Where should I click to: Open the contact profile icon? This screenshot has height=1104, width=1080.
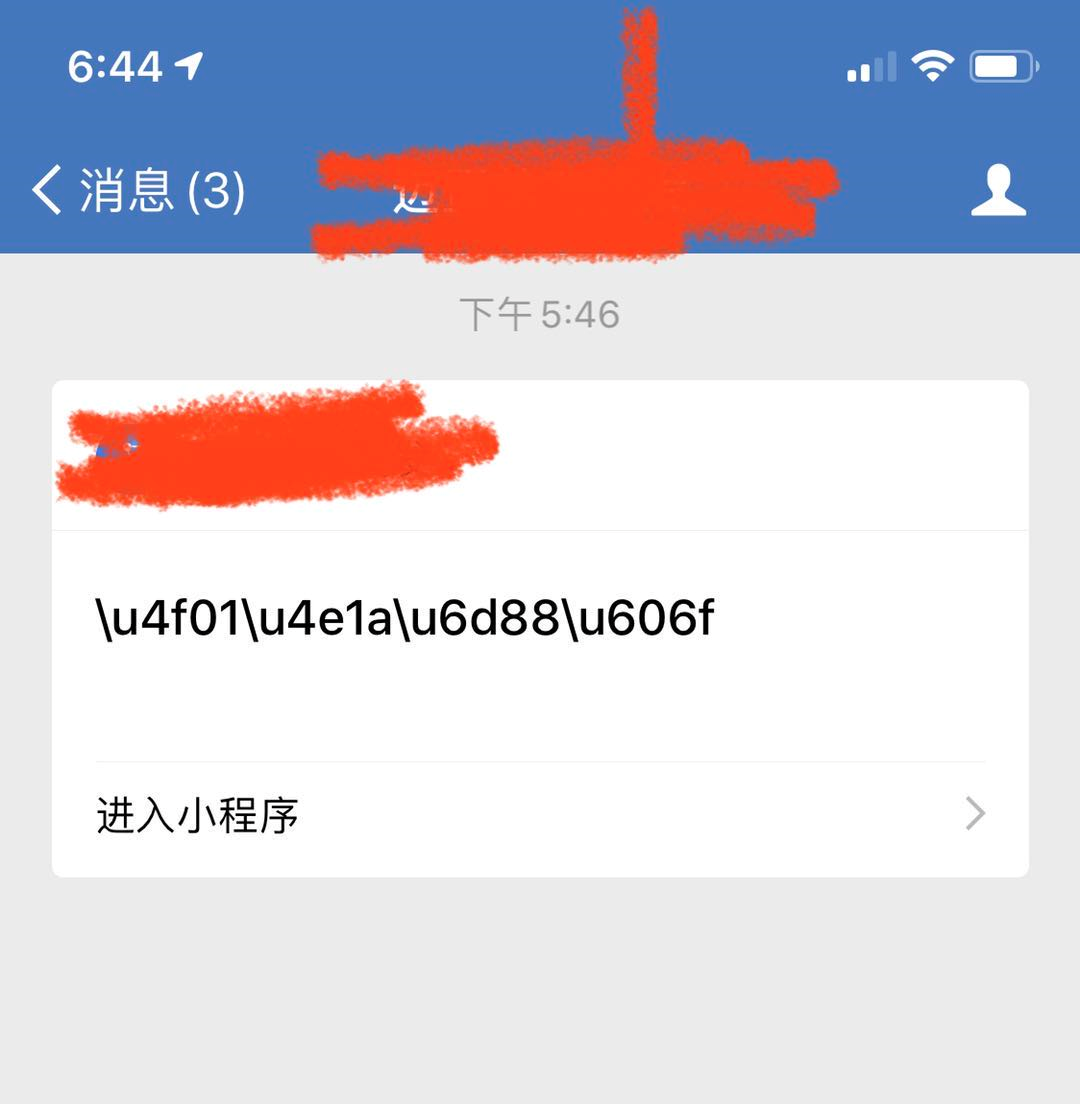998,190
